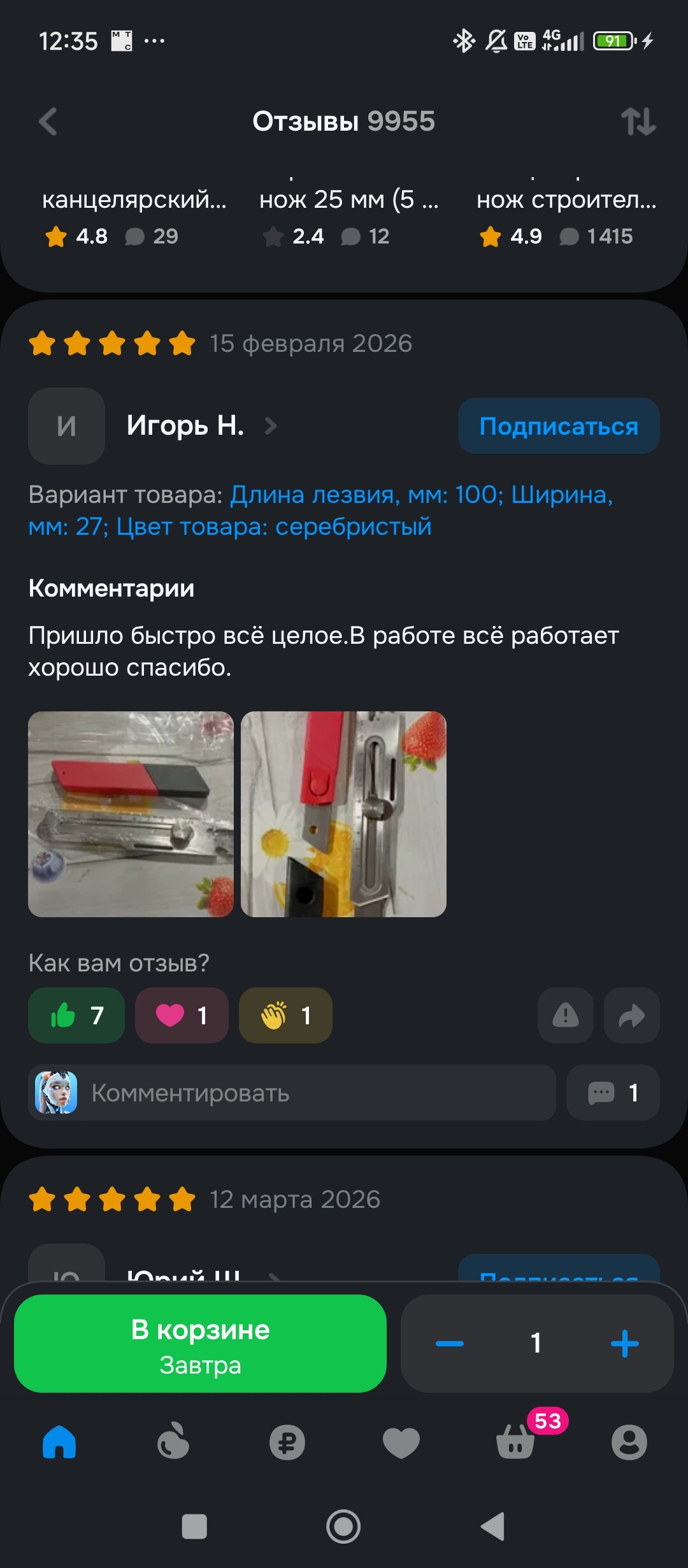The image size is (688, 1568).
Task: Open the нож 25 мм product card
Action: (x=348, y=217)
